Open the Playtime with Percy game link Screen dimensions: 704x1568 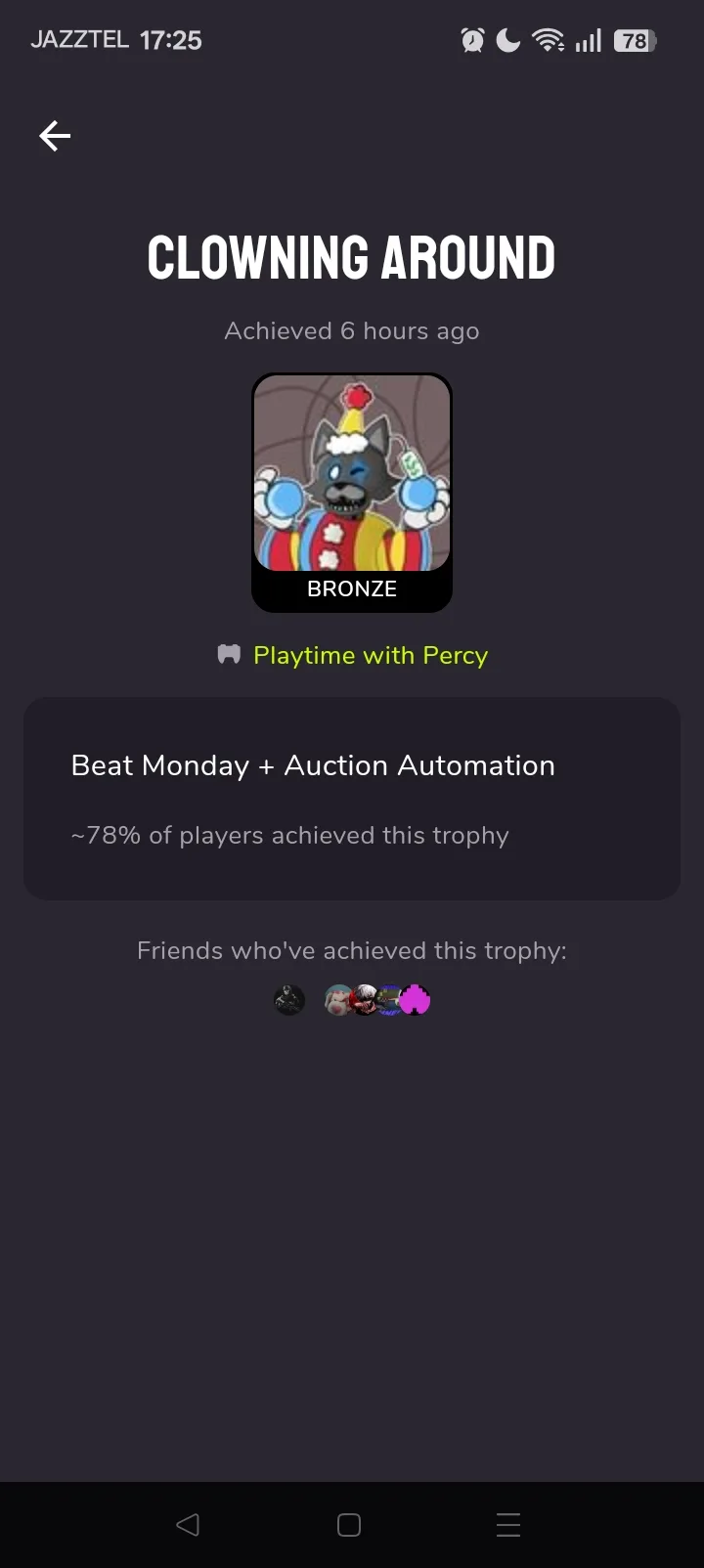370,655
